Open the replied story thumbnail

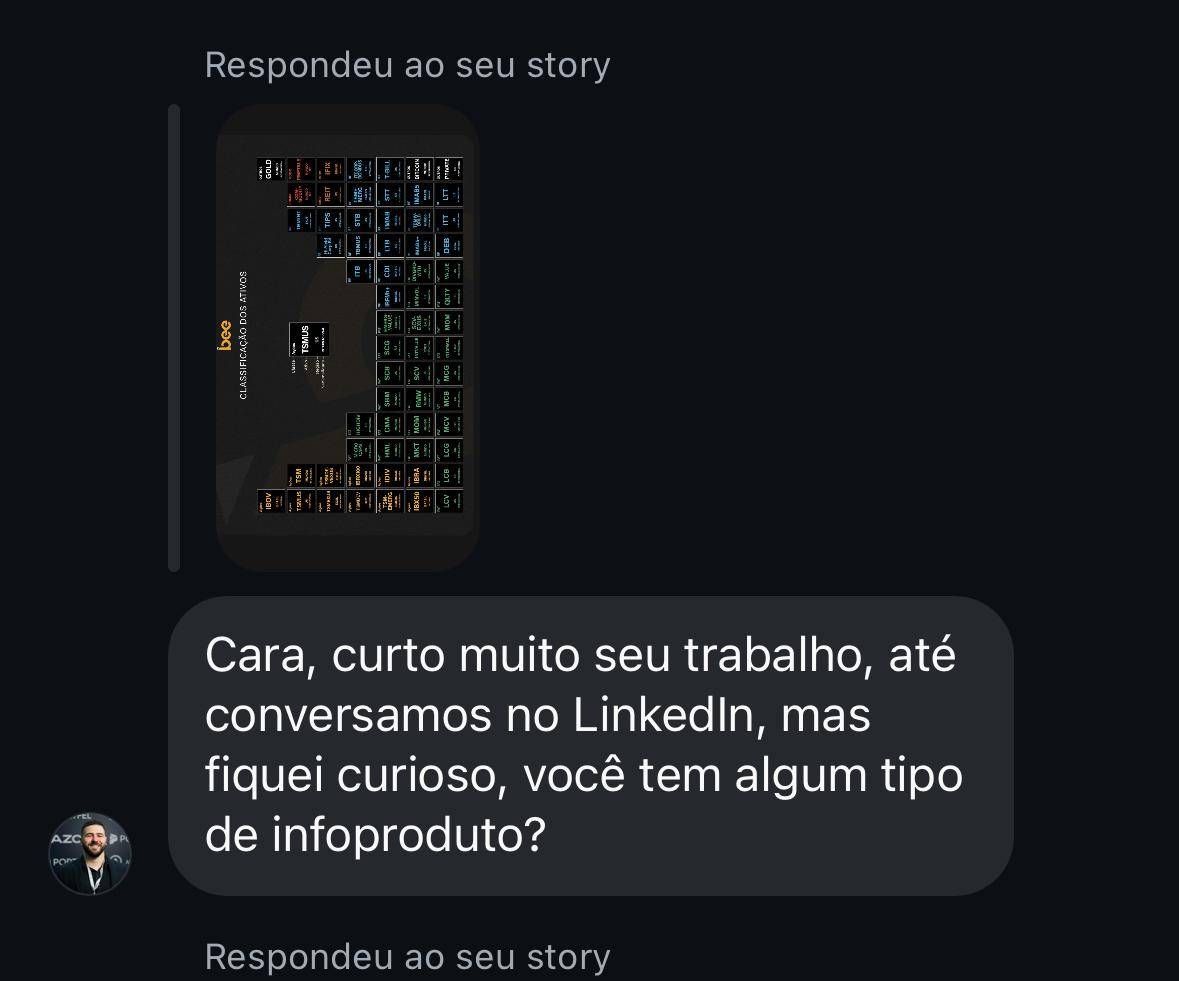coord(347,337)
